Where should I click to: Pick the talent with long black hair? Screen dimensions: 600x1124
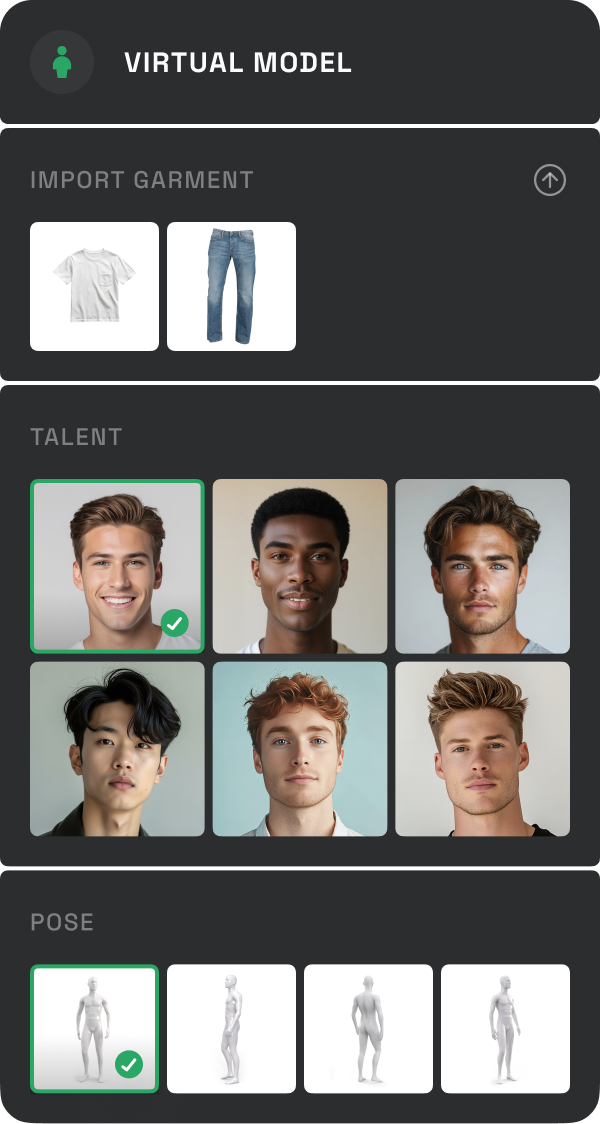[117, 748]
